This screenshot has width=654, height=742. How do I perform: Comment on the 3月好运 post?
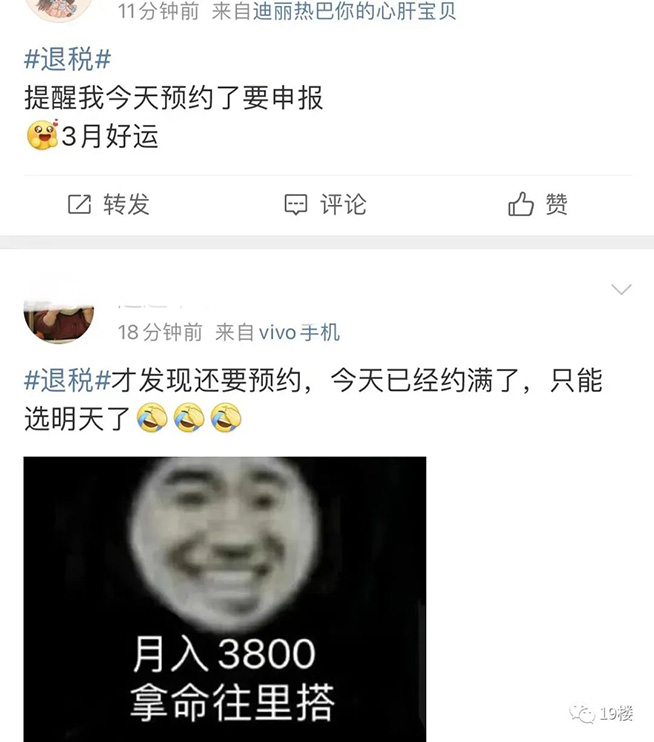[x=325, y=205]
